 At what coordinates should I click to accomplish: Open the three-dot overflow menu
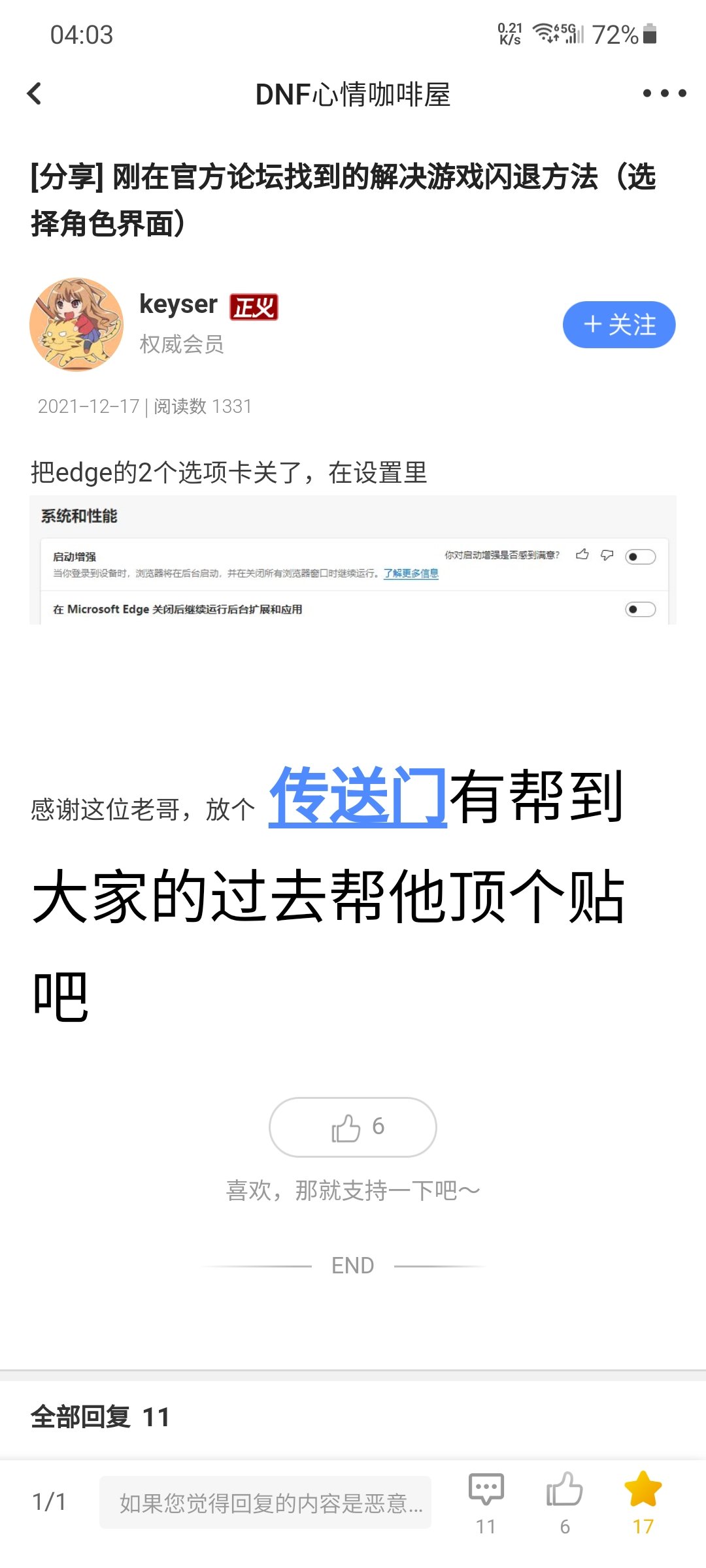(664, 93)
